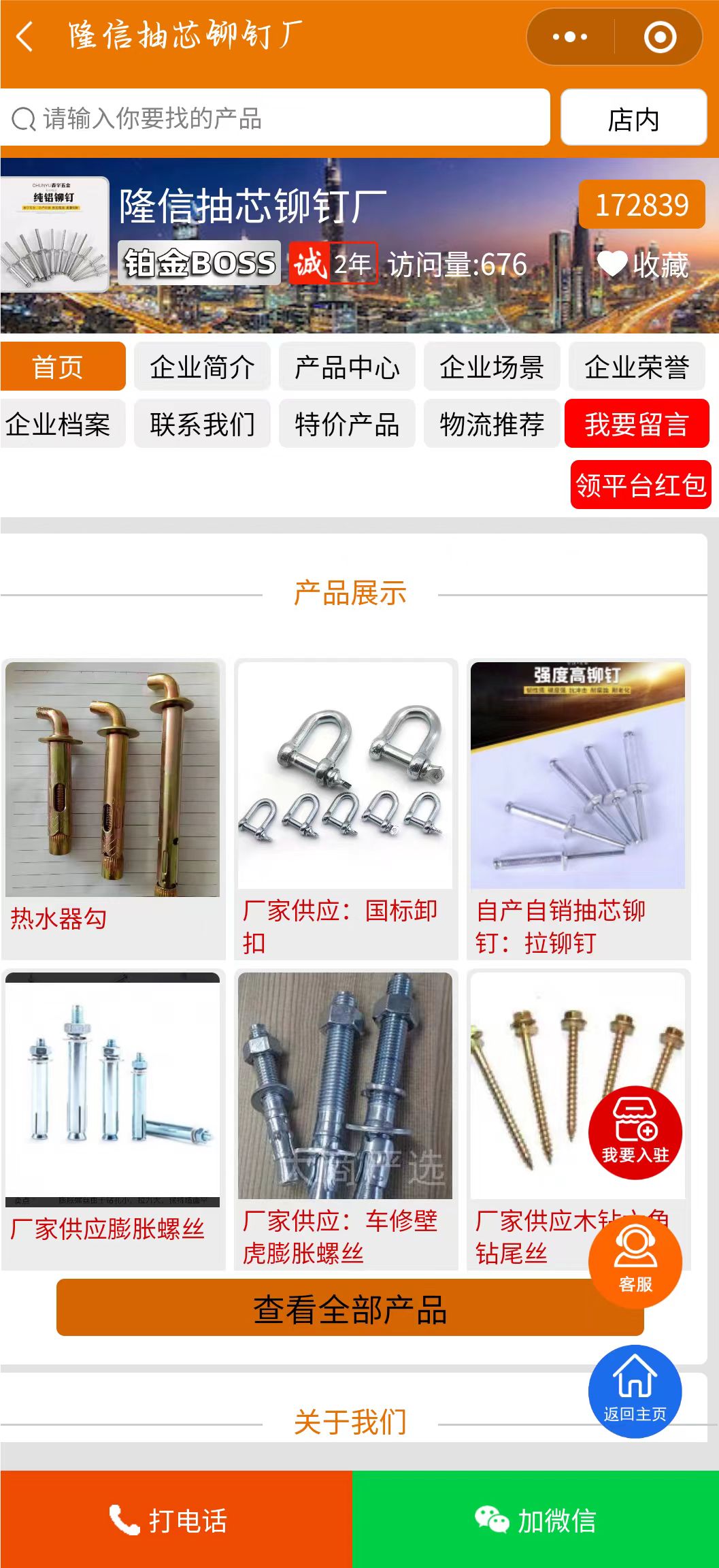Tap the 我要留言 button

coord(637,424)
